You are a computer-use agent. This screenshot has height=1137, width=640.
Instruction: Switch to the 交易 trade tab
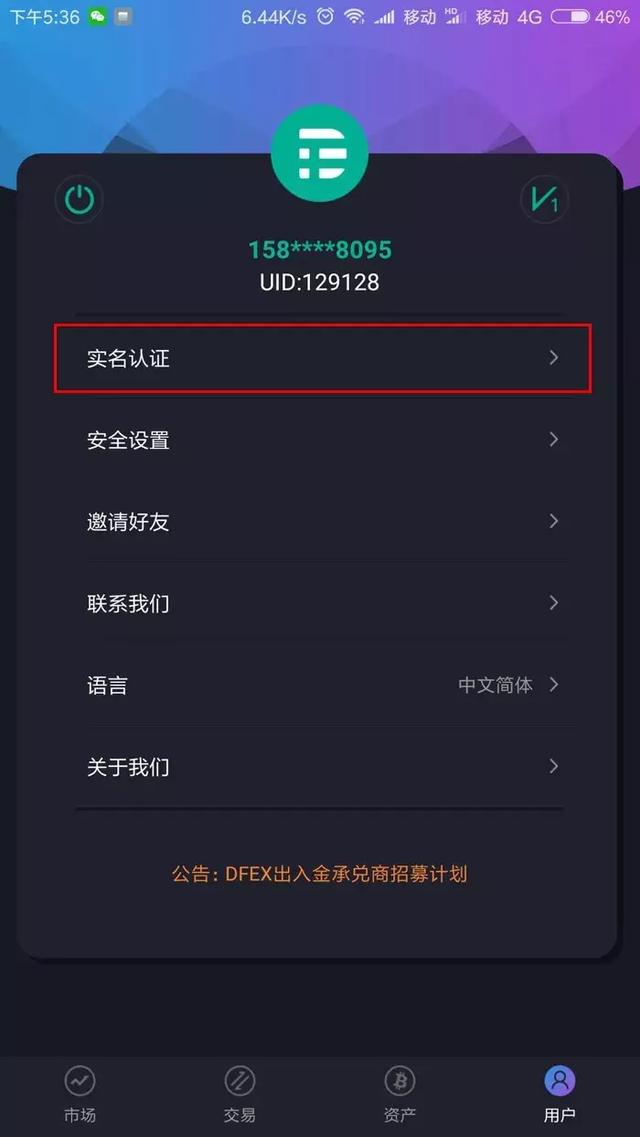pyautogui.click(x=240, y=1094)
